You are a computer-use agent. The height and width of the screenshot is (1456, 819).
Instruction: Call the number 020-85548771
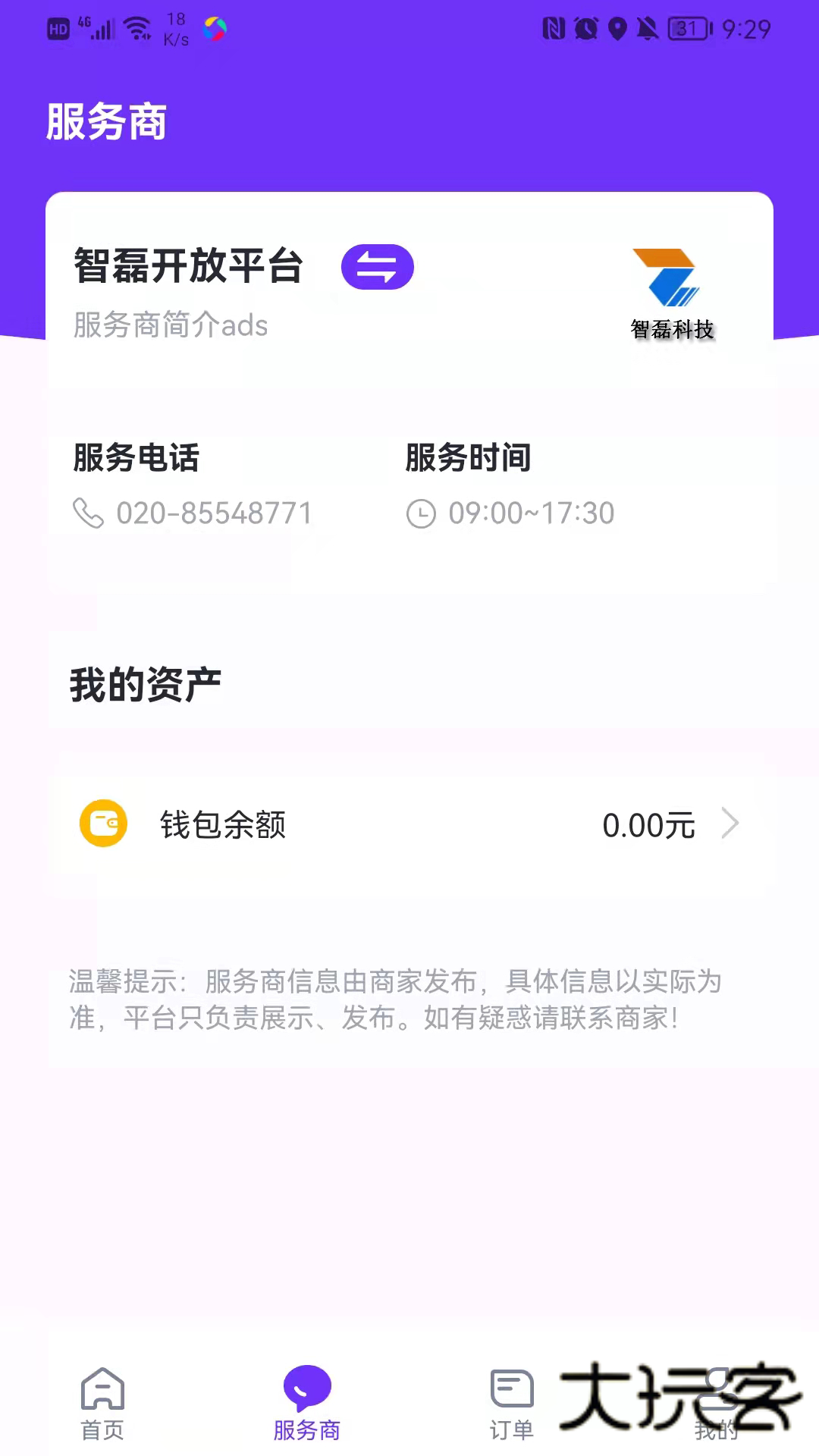215,513
